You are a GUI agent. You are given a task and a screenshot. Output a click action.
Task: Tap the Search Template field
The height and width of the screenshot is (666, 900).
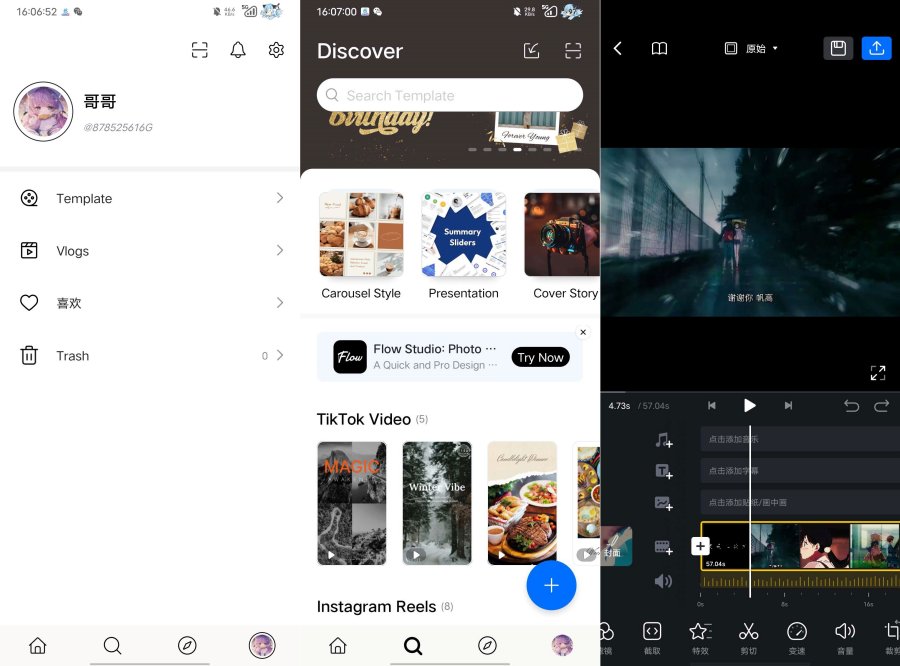[450, 95]
